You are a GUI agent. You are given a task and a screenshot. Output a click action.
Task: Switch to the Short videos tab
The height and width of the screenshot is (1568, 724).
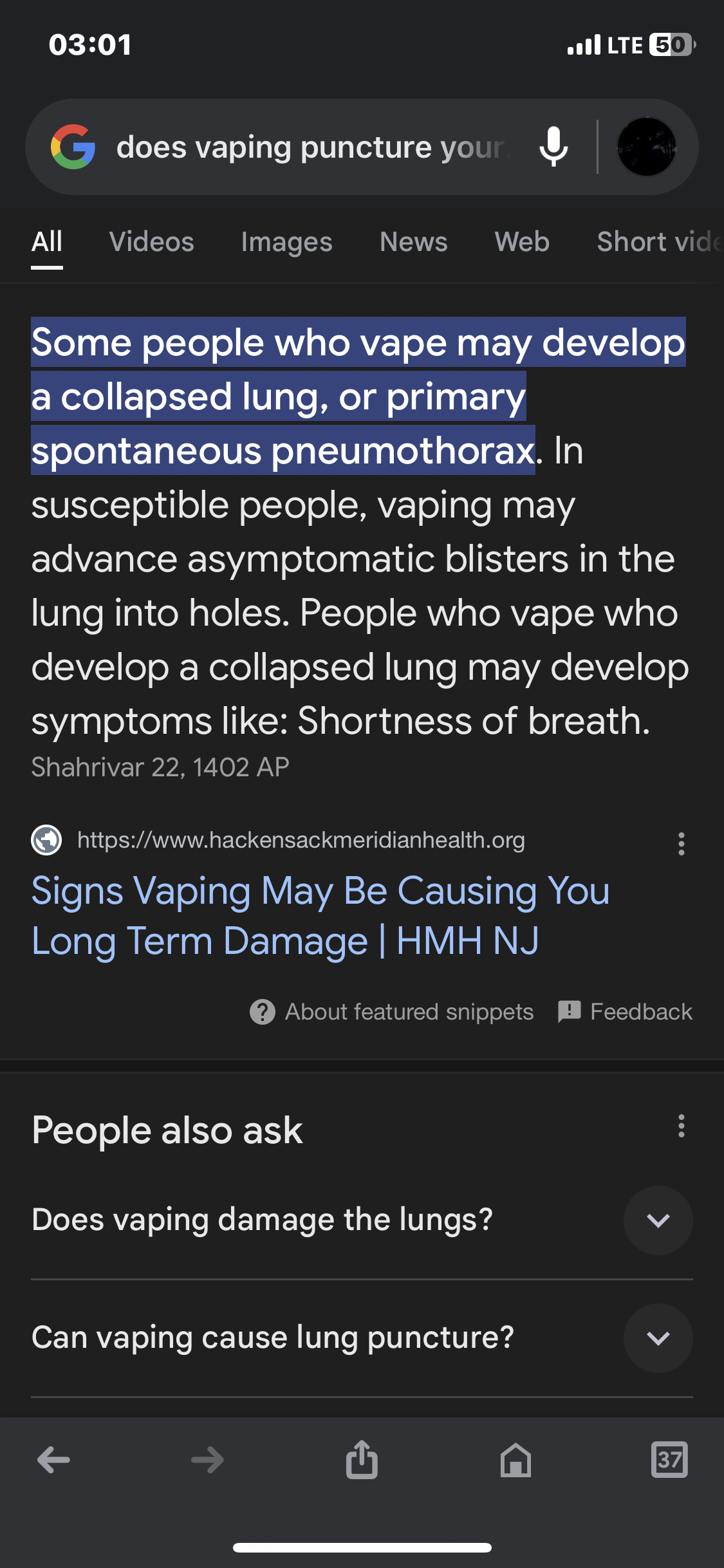660,242
